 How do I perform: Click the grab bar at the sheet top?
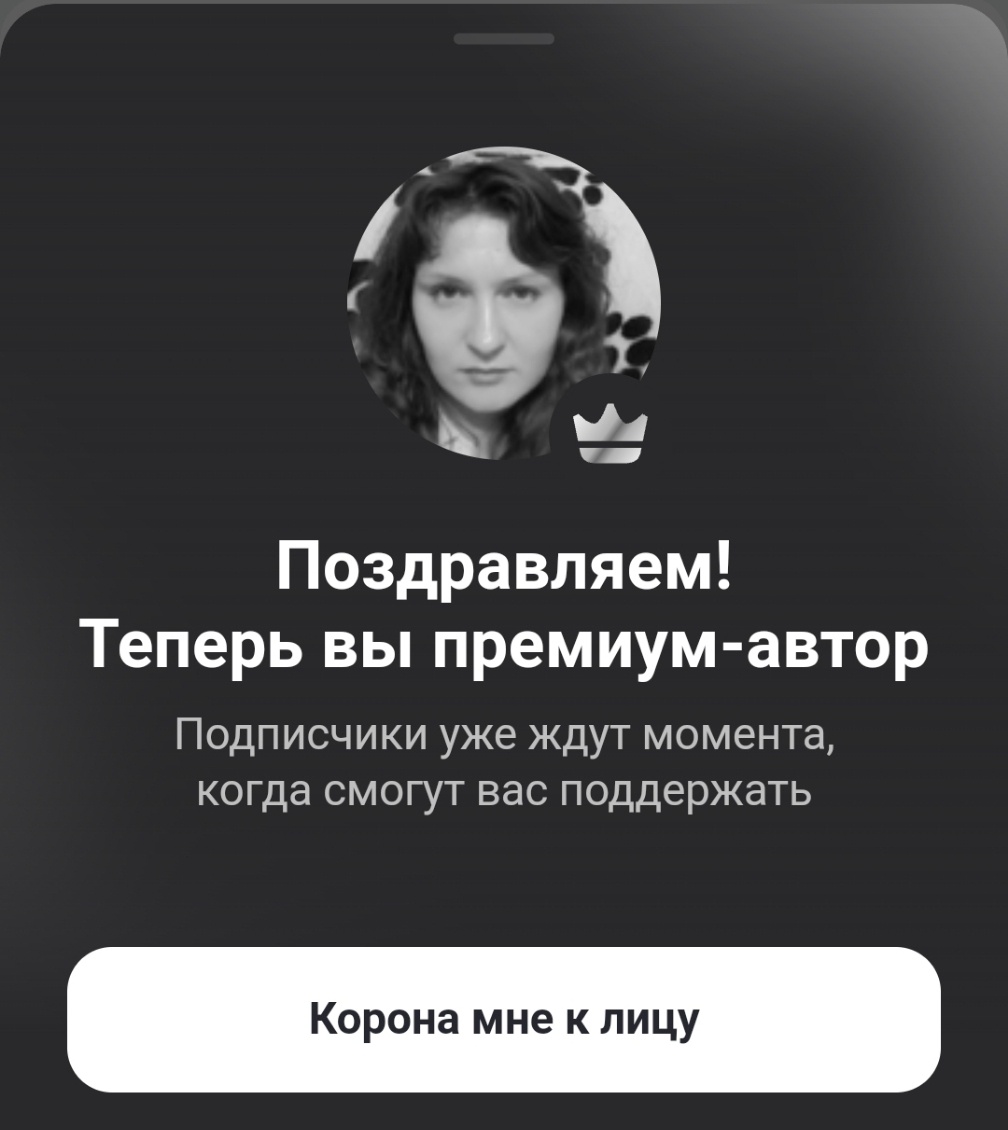(504, 38)
